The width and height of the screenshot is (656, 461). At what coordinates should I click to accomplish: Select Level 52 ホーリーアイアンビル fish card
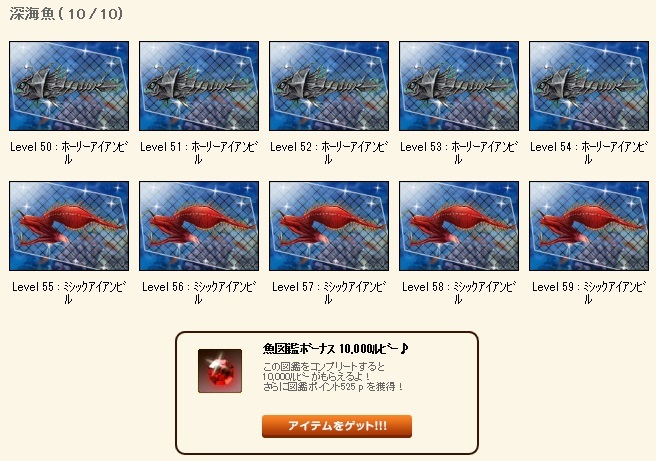click(x=329, y=86)
